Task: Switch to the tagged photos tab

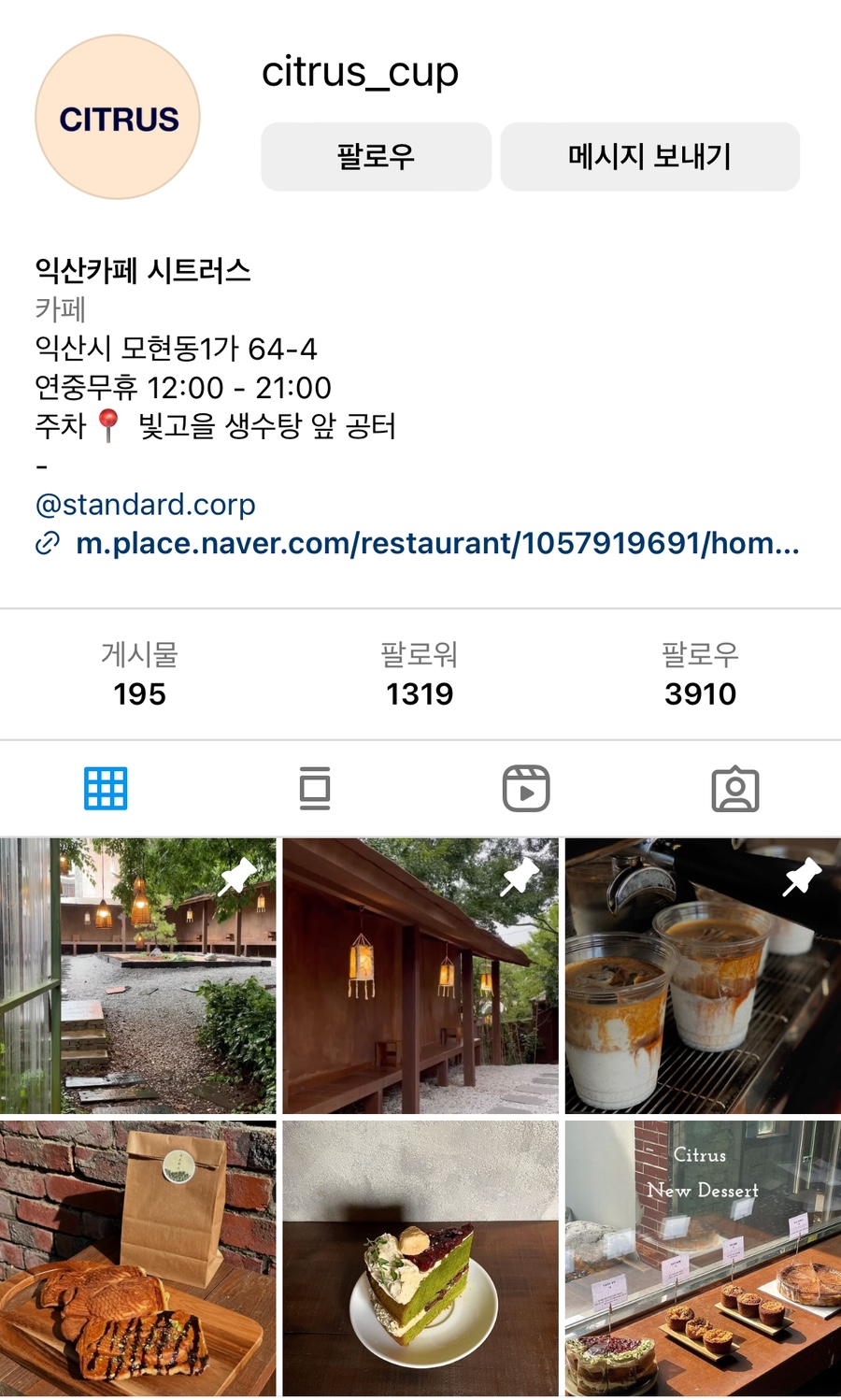Action: click(x=735, y=789)
